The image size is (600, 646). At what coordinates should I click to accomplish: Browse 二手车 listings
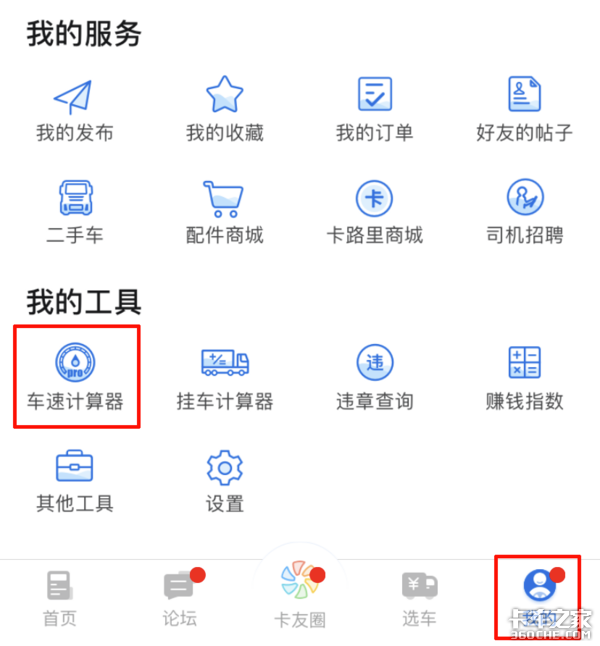(75, 213)
